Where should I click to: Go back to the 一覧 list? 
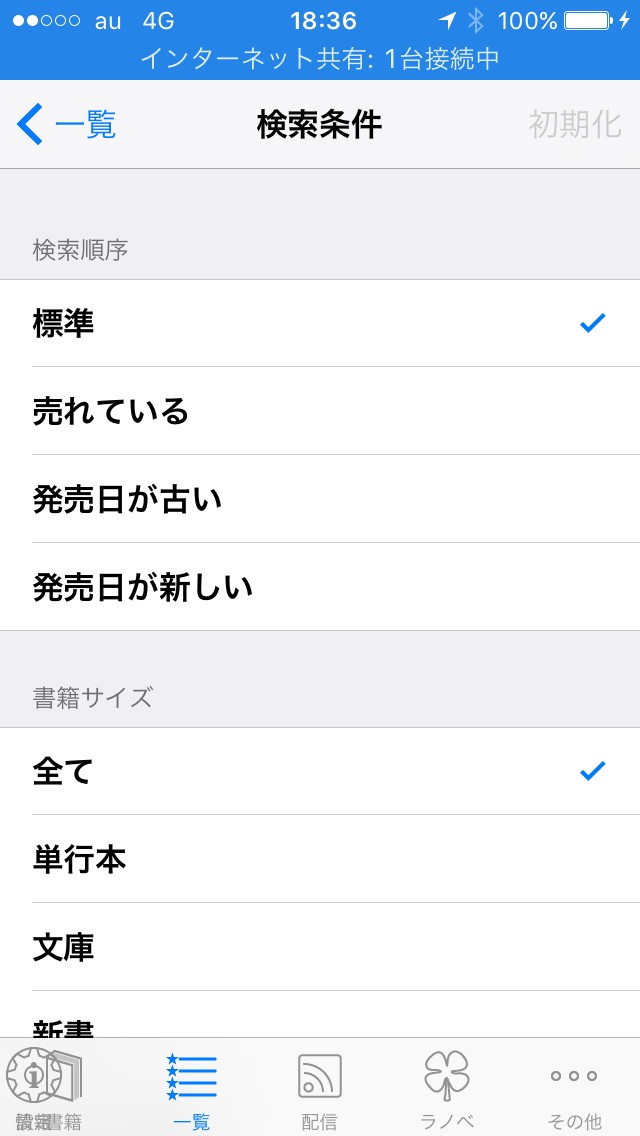[x=67, y=125]
